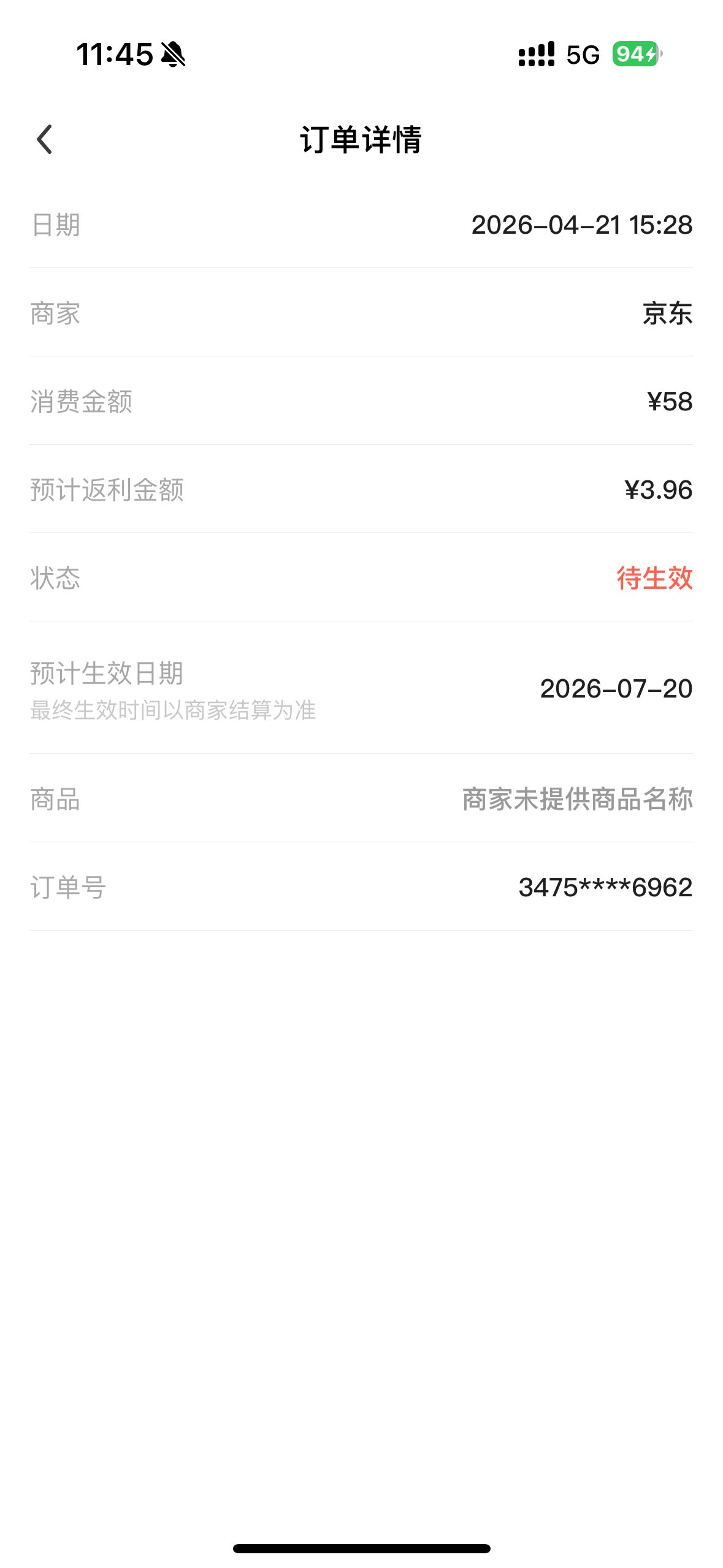Image resolution: width=723 pixels, height=1568 pixels.
Task: Click the cellular signal strength bars
Action: (x=535, y=55)
